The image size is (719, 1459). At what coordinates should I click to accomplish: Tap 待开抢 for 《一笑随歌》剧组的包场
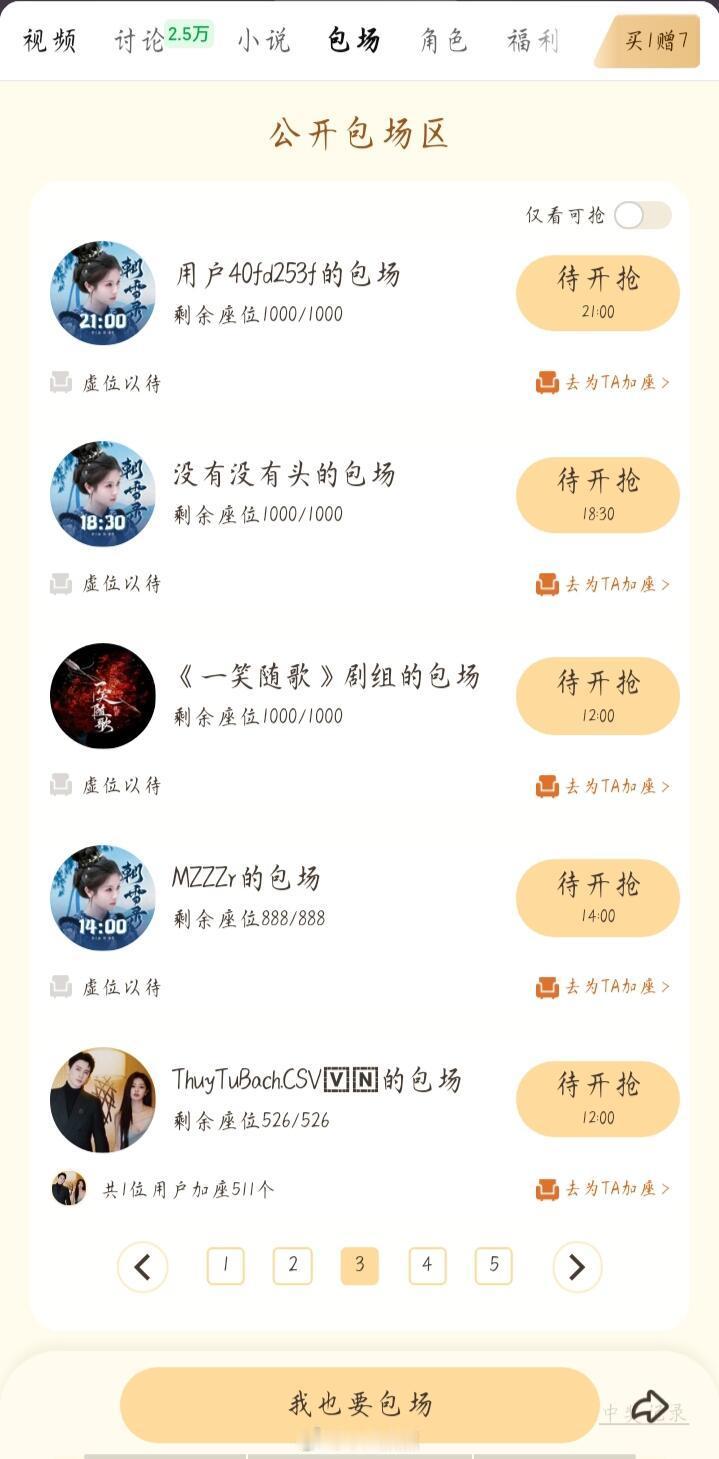click(x=597, y=696)
